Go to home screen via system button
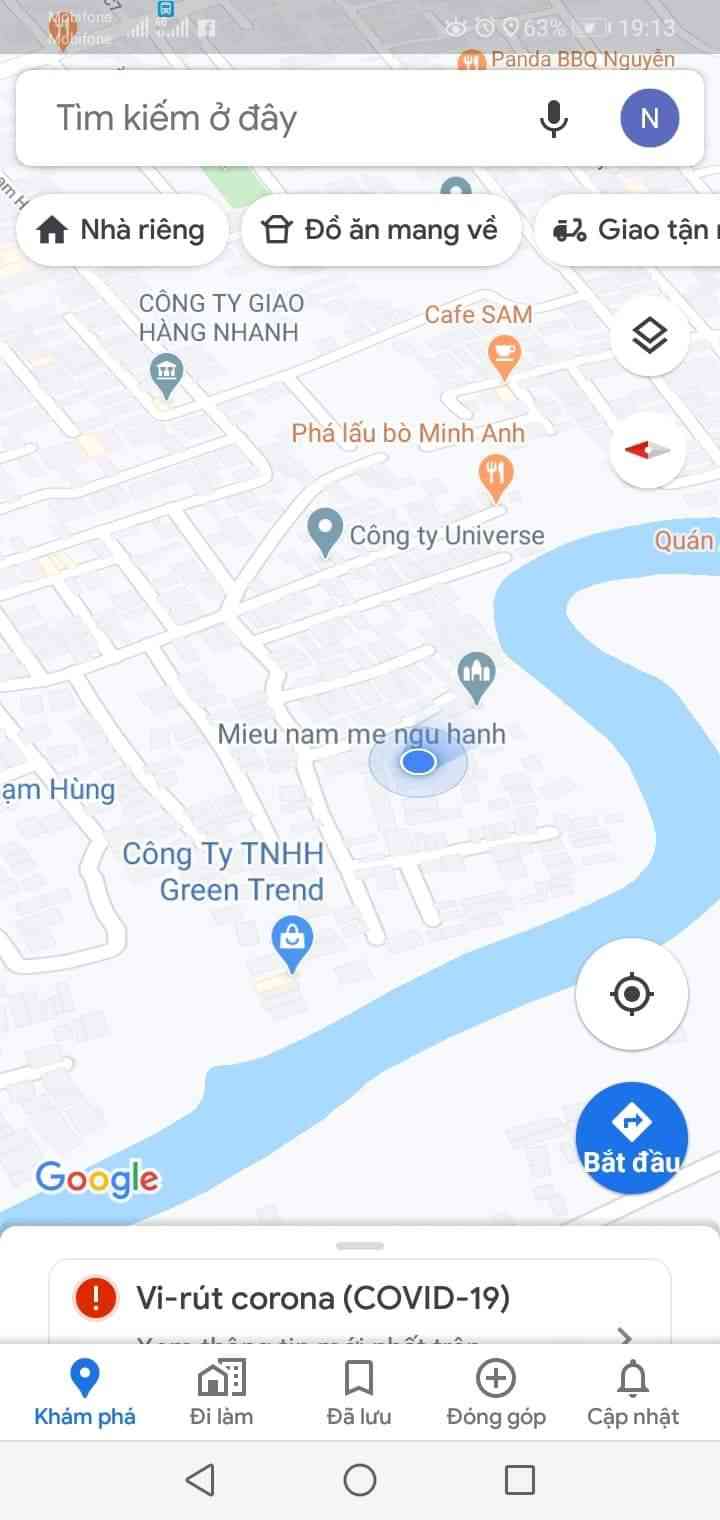Screen dimensions: 720x1520 point(360,1479)
